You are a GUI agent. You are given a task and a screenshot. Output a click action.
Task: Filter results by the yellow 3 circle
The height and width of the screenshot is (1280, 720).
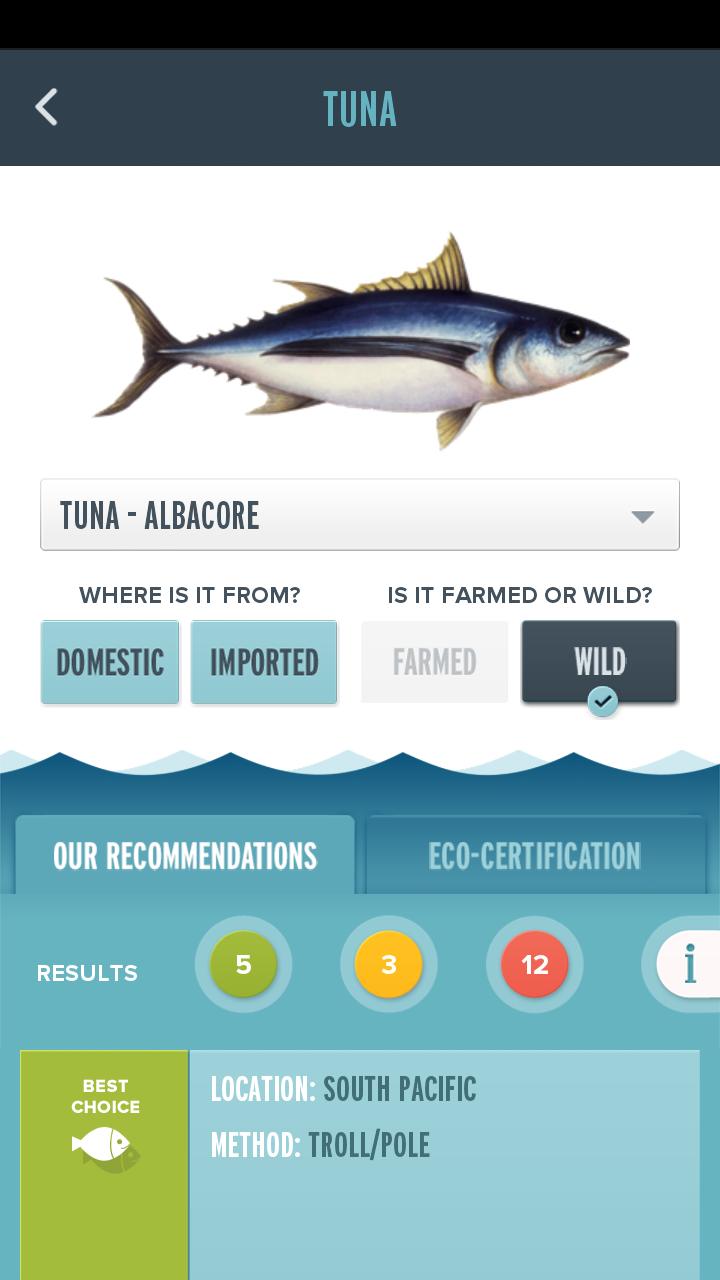[x=389, y=965]
